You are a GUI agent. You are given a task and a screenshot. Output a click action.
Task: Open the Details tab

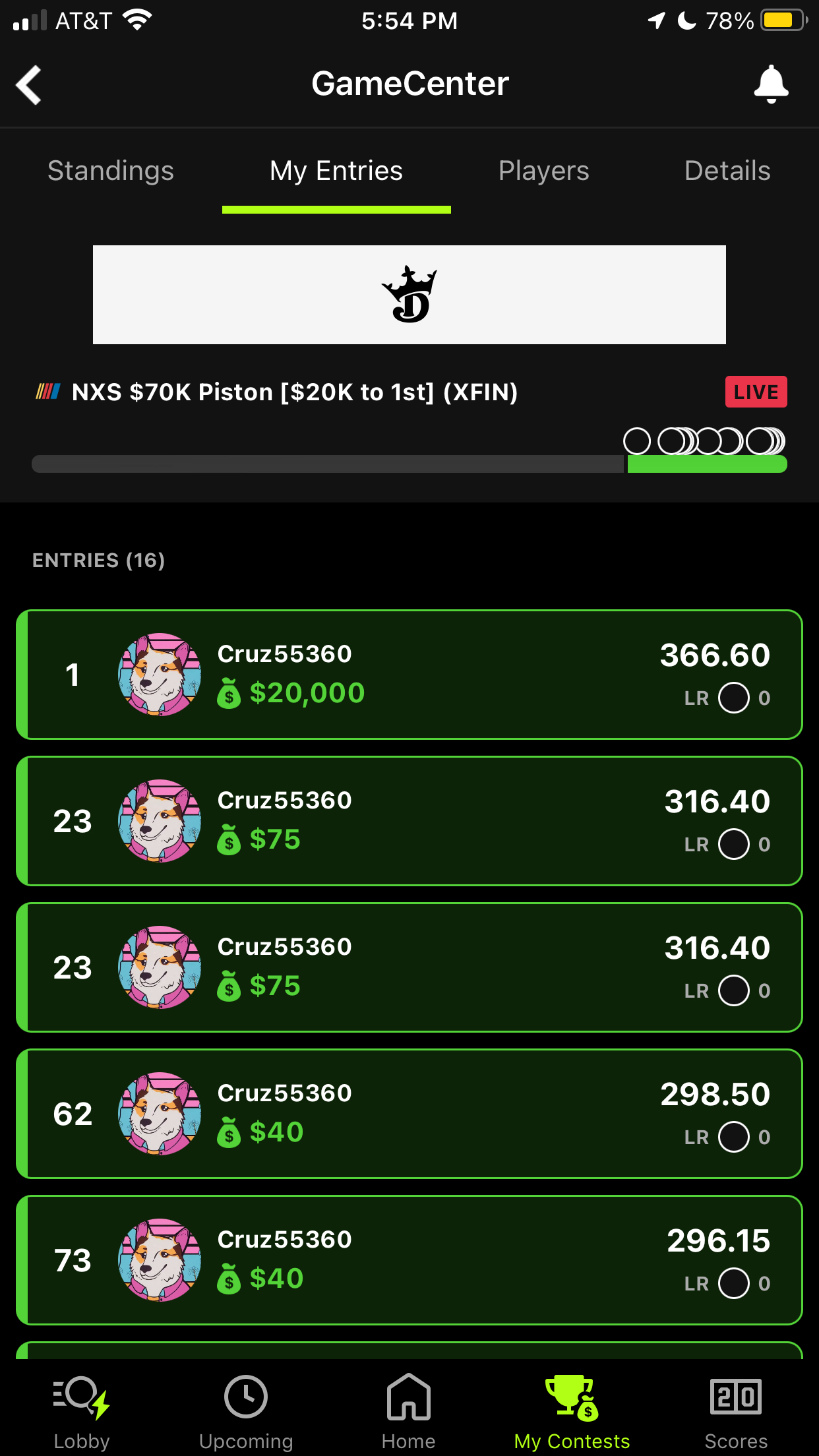727,171
